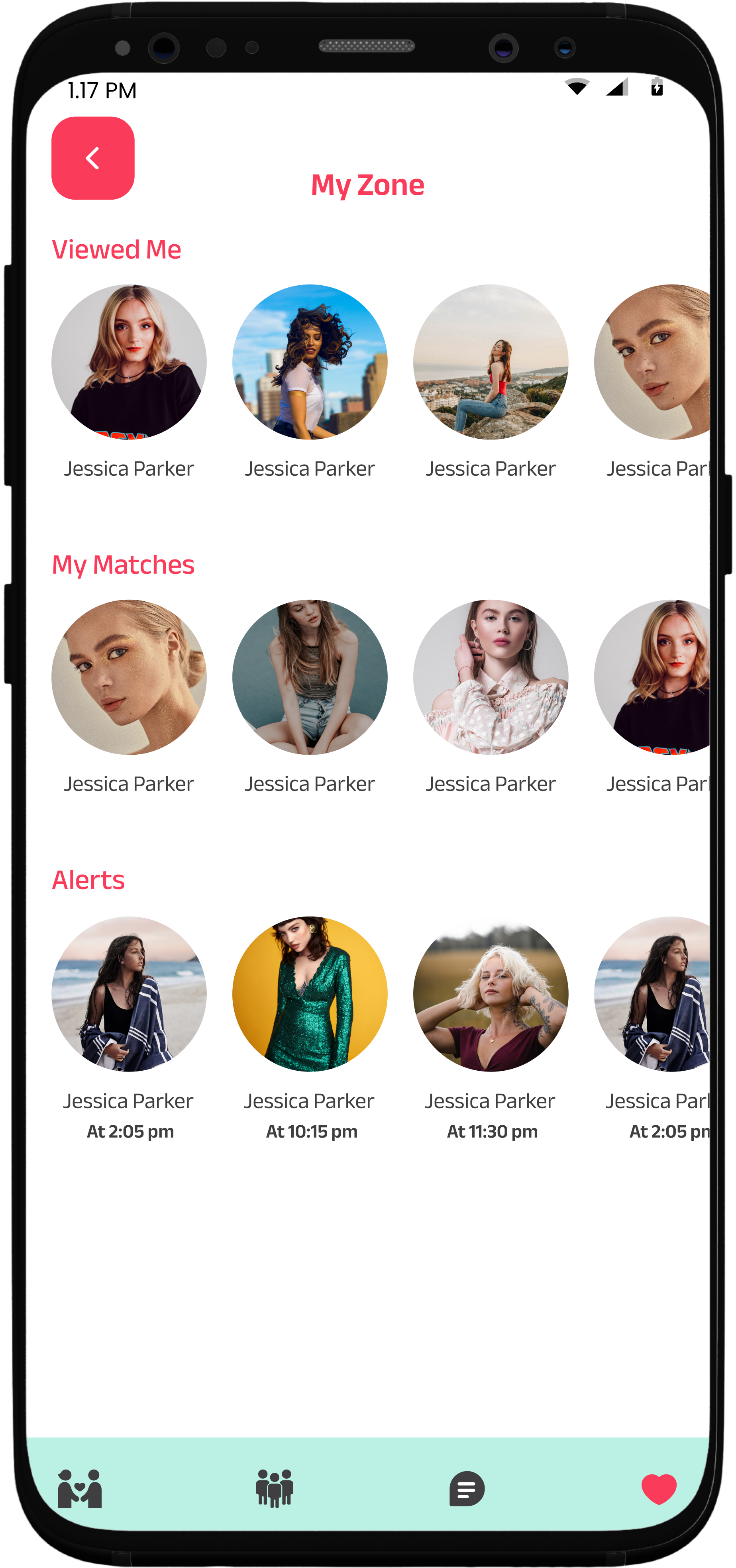Image resolution: width=736 pixels, height=1568 pixels.
Task: Select the heart tab
Action: click(659, 1489)
